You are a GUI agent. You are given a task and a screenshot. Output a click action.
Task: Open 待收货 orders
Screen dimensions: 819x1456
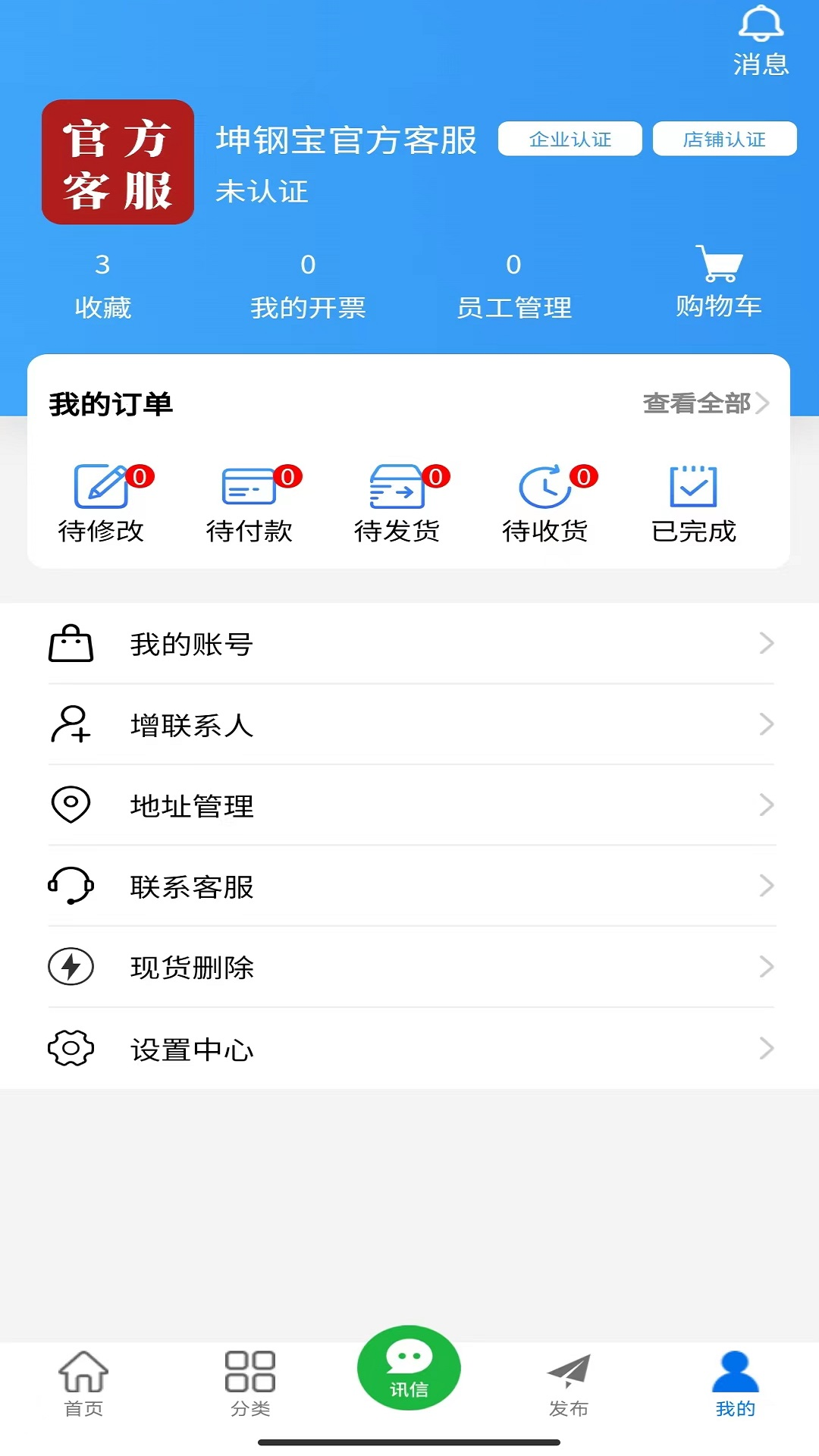(x=545, y=504)
